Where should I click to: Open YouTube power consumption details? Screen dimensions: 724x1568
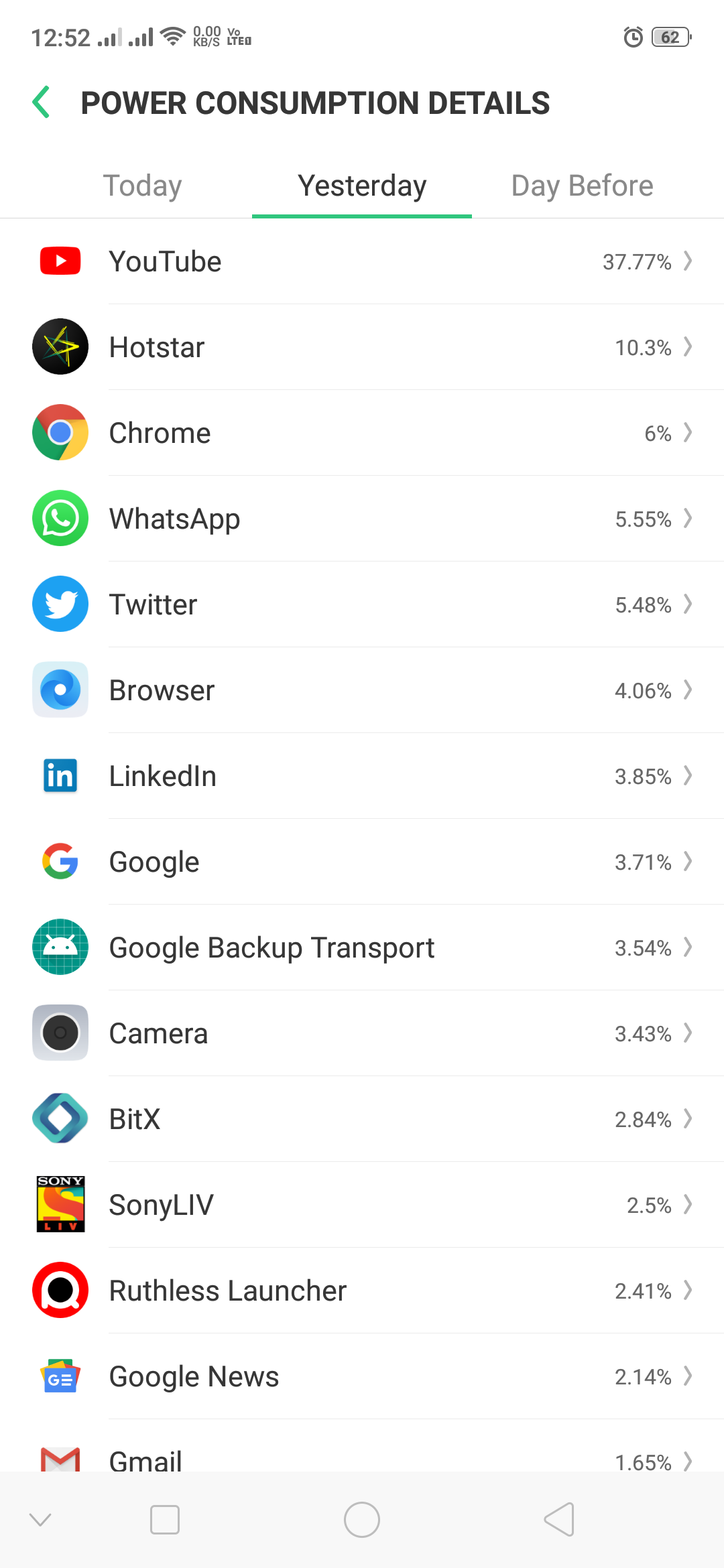[362, 261]
